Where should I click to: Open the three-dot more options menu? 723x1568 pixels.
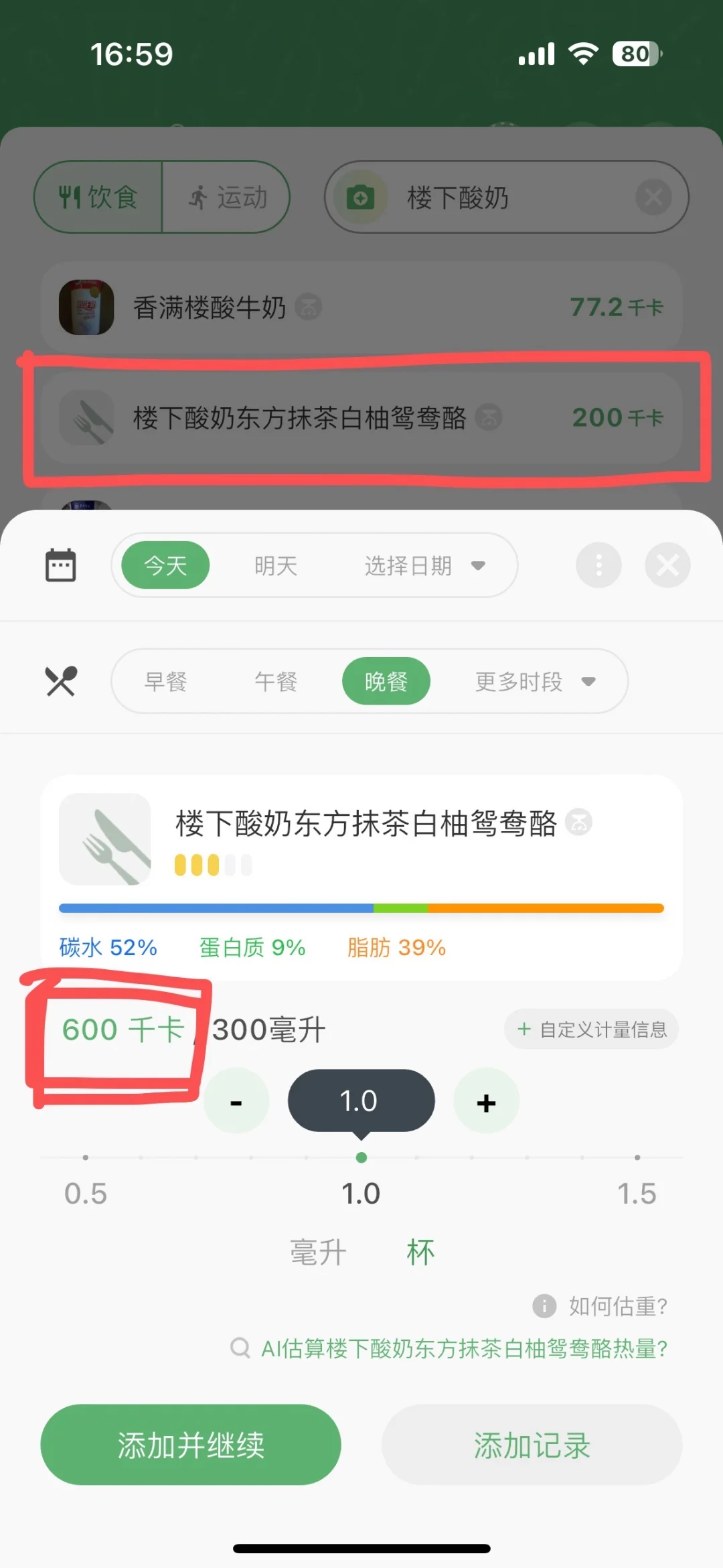[x=598, y=565]
